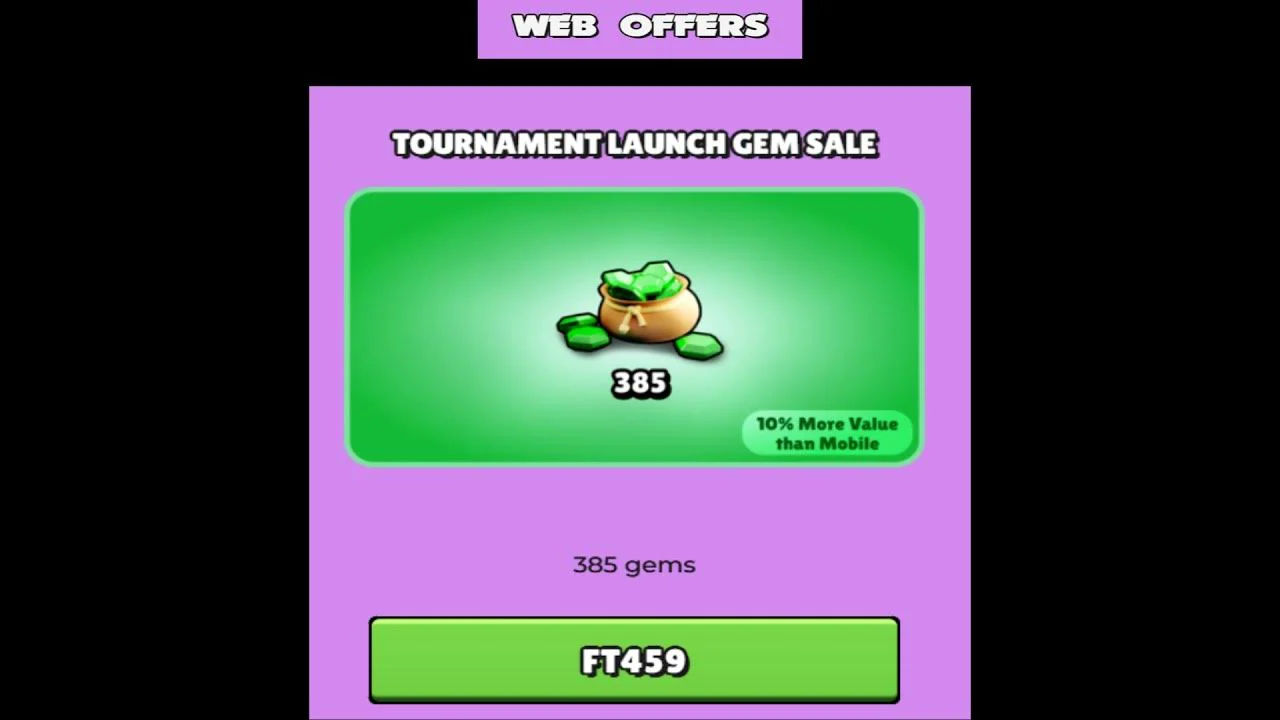Open the 385 gems offer card
The width and height of the screenshot is (1280, 720).
634,327
